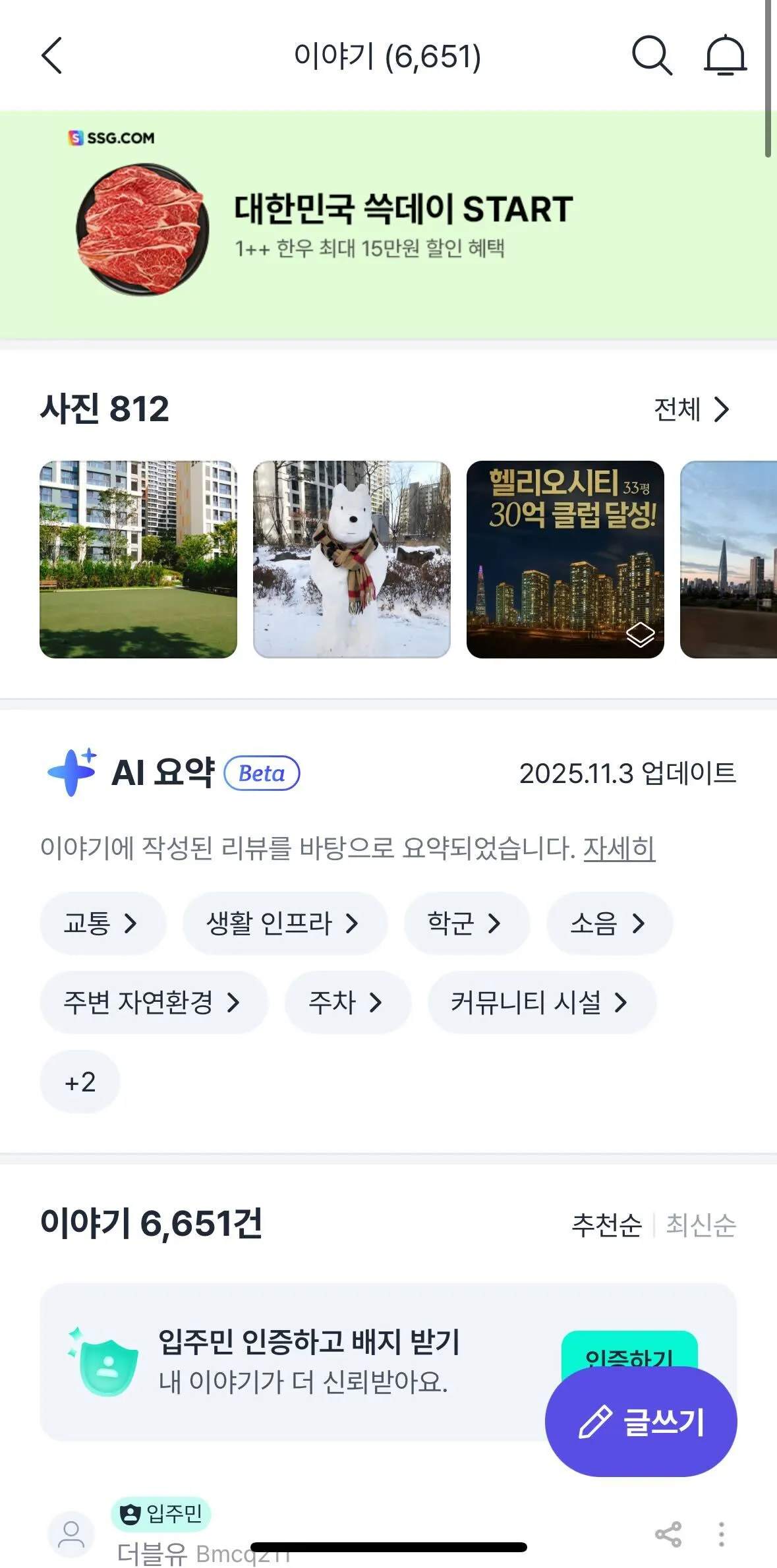Open the 학군 summary chip
The image size is (777, 1568).
(x=466, y=923)
